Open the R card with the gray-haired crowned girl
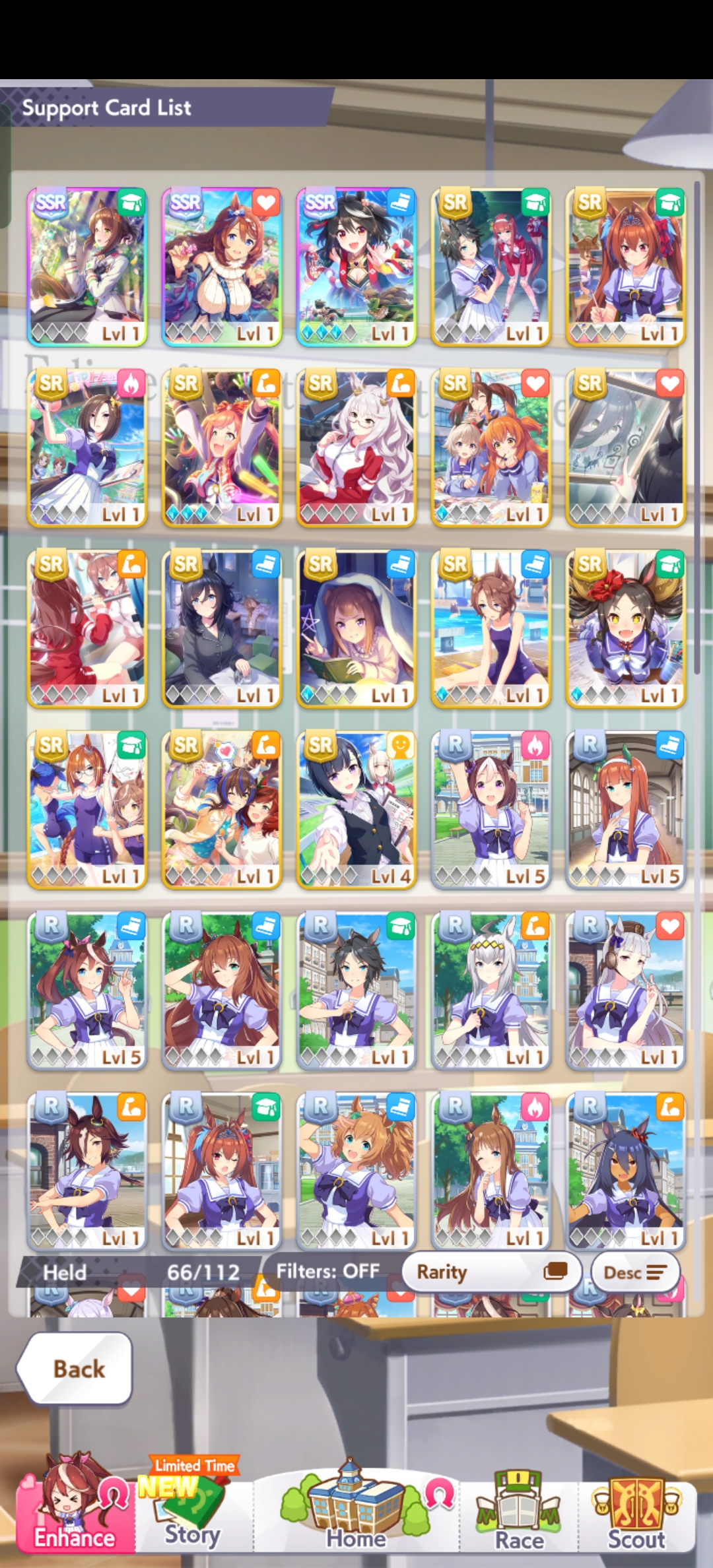713x1568 pixels. click(x=491, y=991)
